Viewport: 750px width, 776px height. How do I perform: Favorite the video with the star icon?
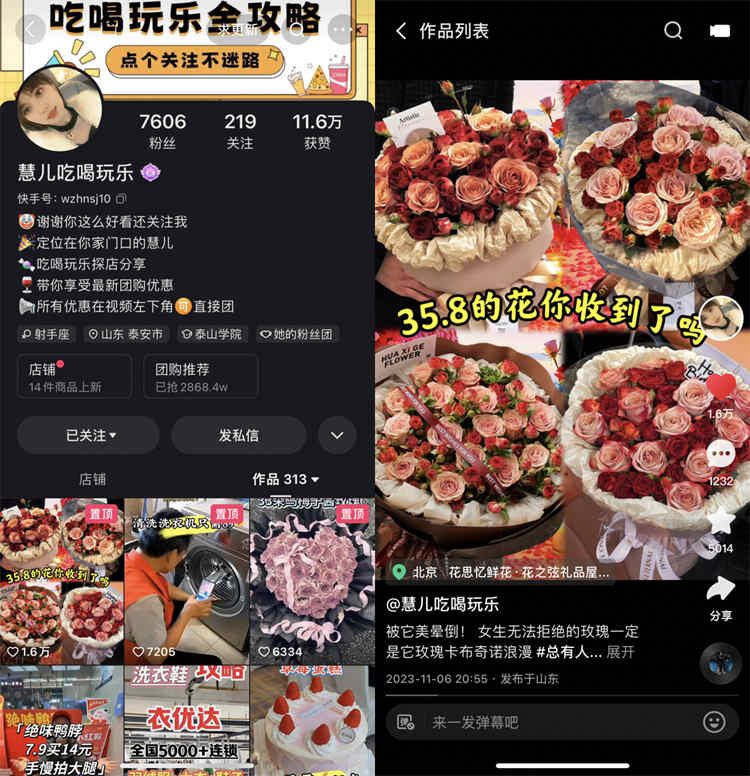pos(720,522)
